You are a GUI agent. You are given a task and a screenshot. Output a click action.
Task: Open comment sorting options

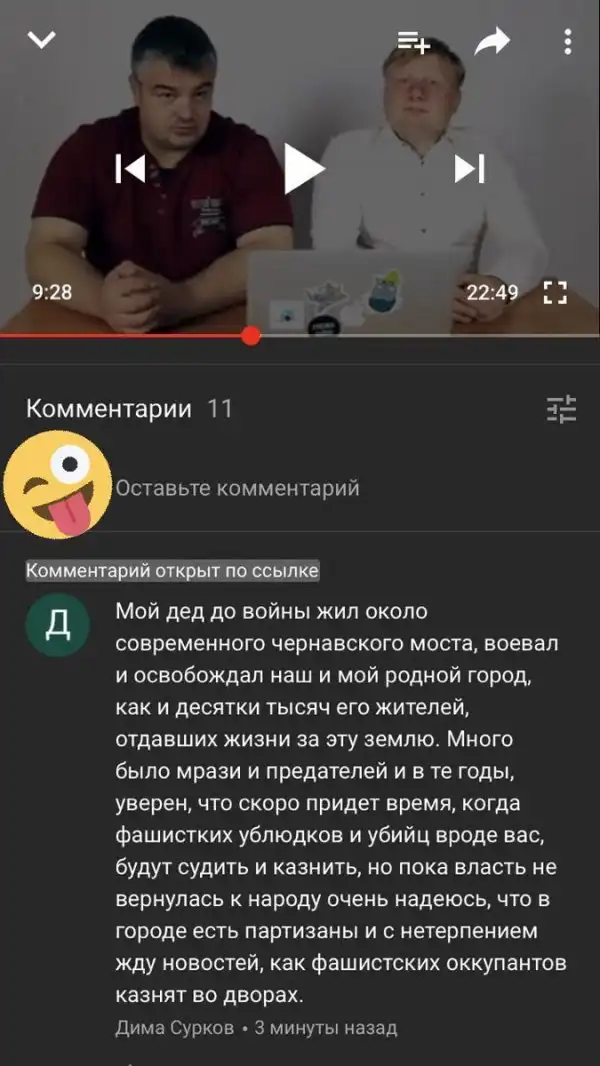click(x=561, y=409)
